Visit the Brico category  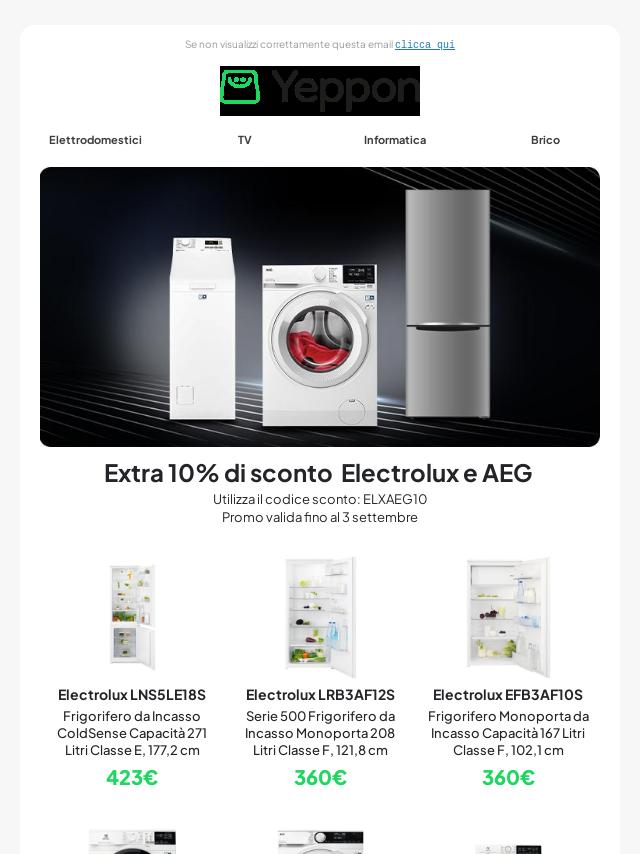[545, 140]
